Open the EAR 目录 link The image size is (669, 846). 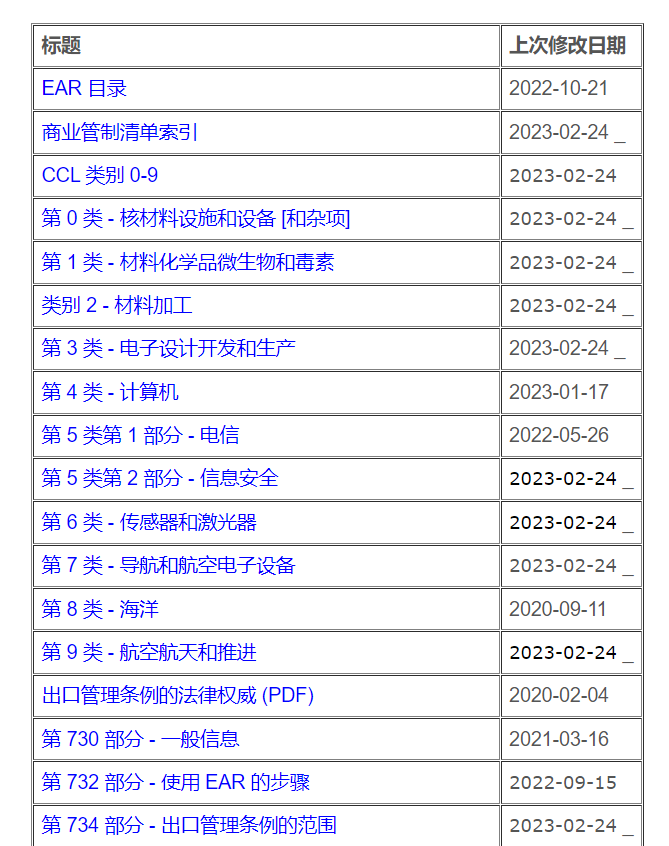[x=84, y=88]
